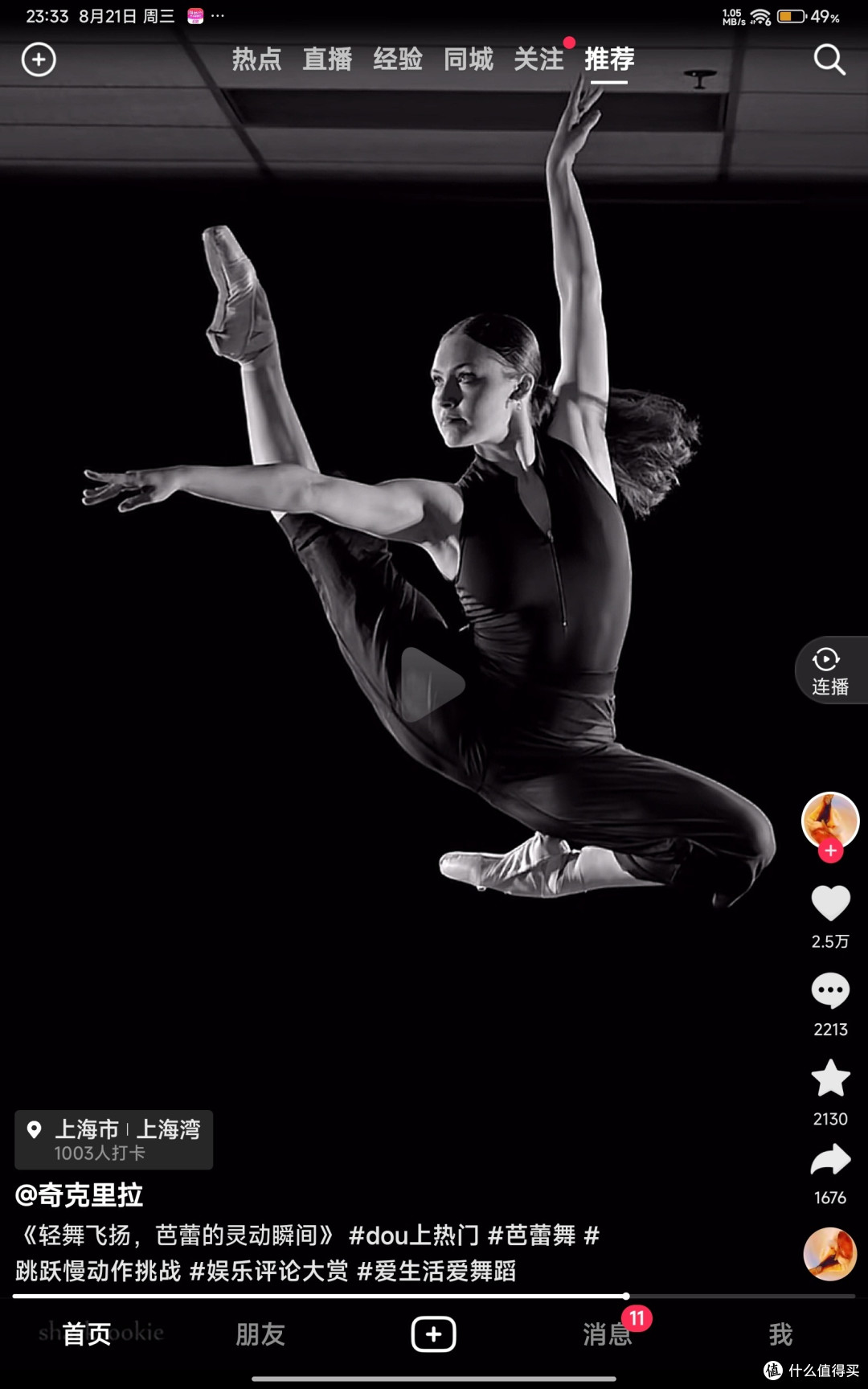Image resolution: width=868 pixels, height=1389 pixels.
Task: Open the comments with 2213 replies
Action: (830, 991)
